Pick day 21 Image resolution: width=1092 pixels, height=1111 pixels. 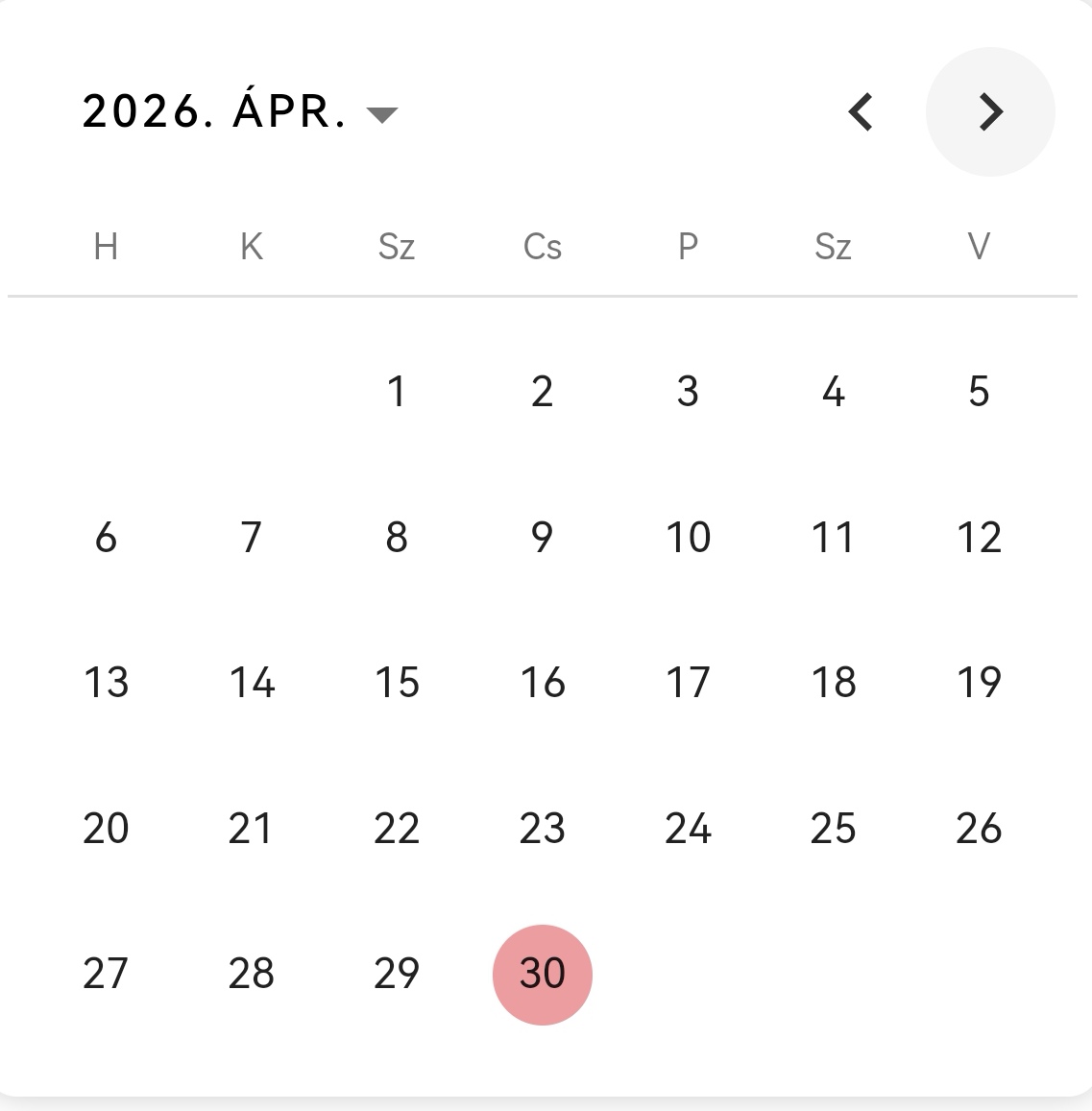click(251, 829)
